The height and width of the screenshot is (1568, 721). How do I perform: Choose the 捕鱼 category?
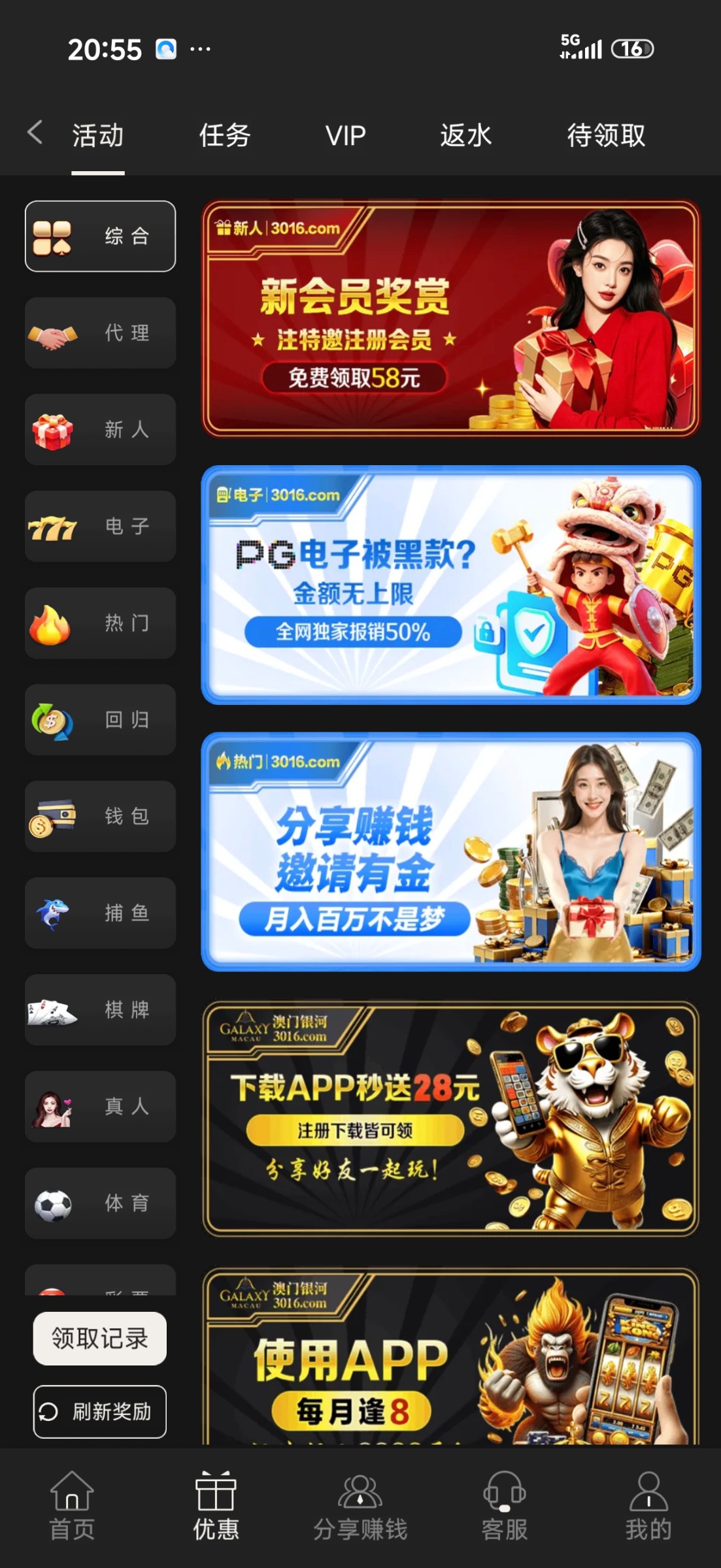[100, 913]
